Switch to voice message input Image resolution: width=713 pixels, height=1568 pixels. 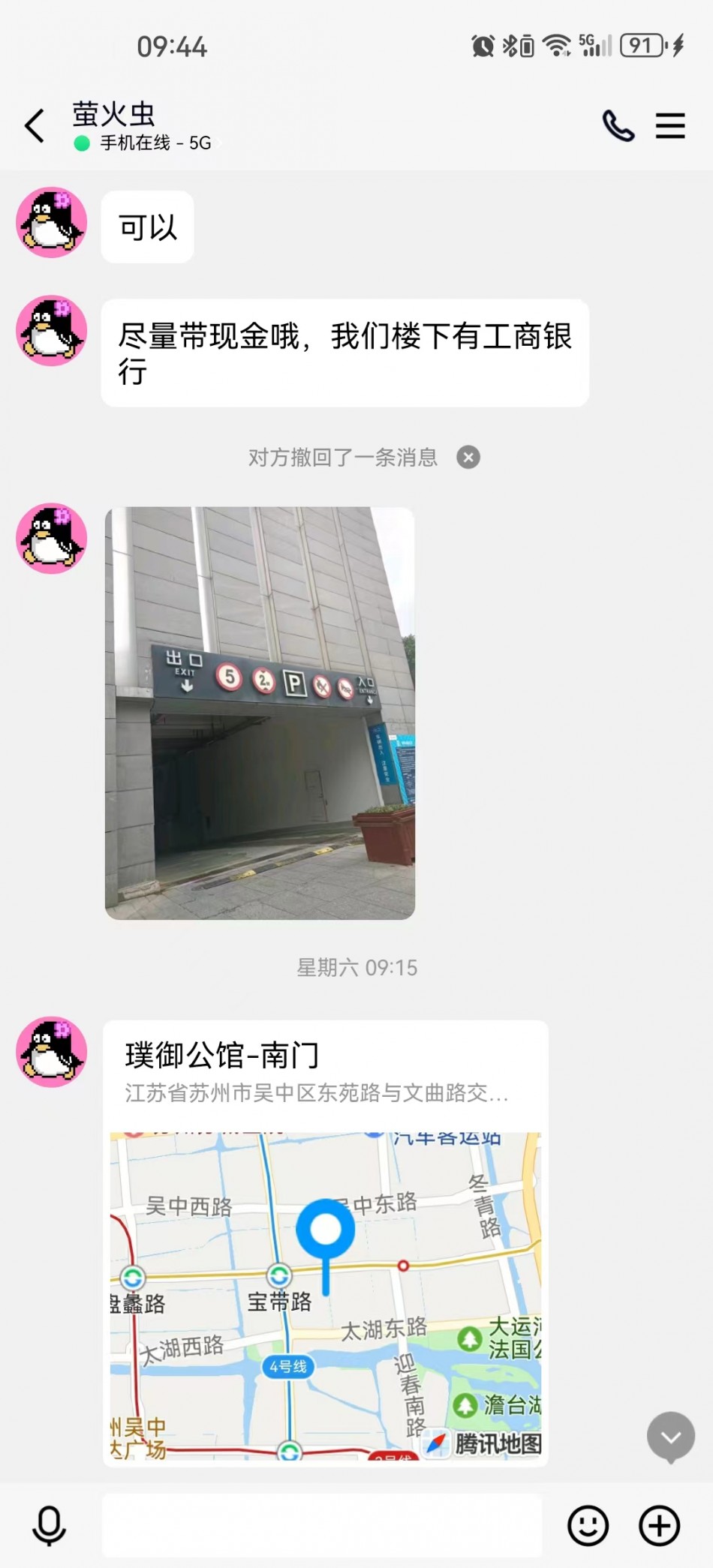[50, 1525]
